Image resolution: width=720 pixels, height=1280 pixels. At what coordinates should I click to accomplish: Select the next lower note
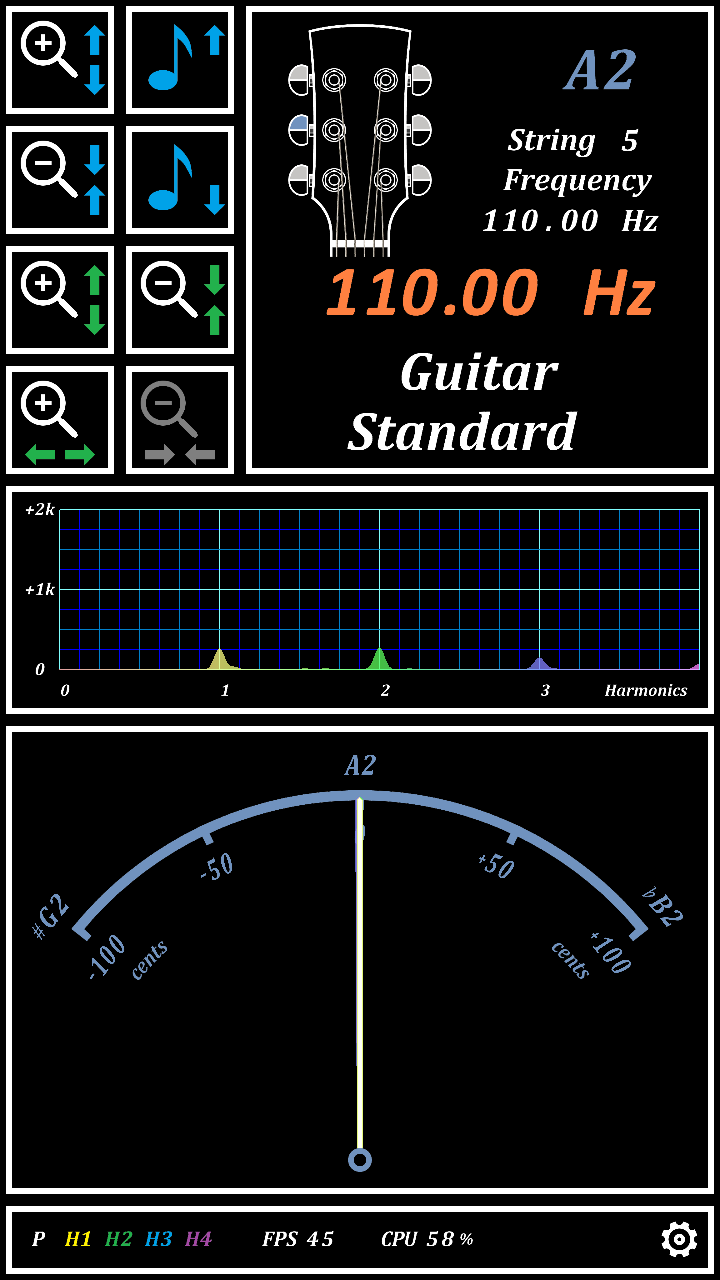[180, 180]
